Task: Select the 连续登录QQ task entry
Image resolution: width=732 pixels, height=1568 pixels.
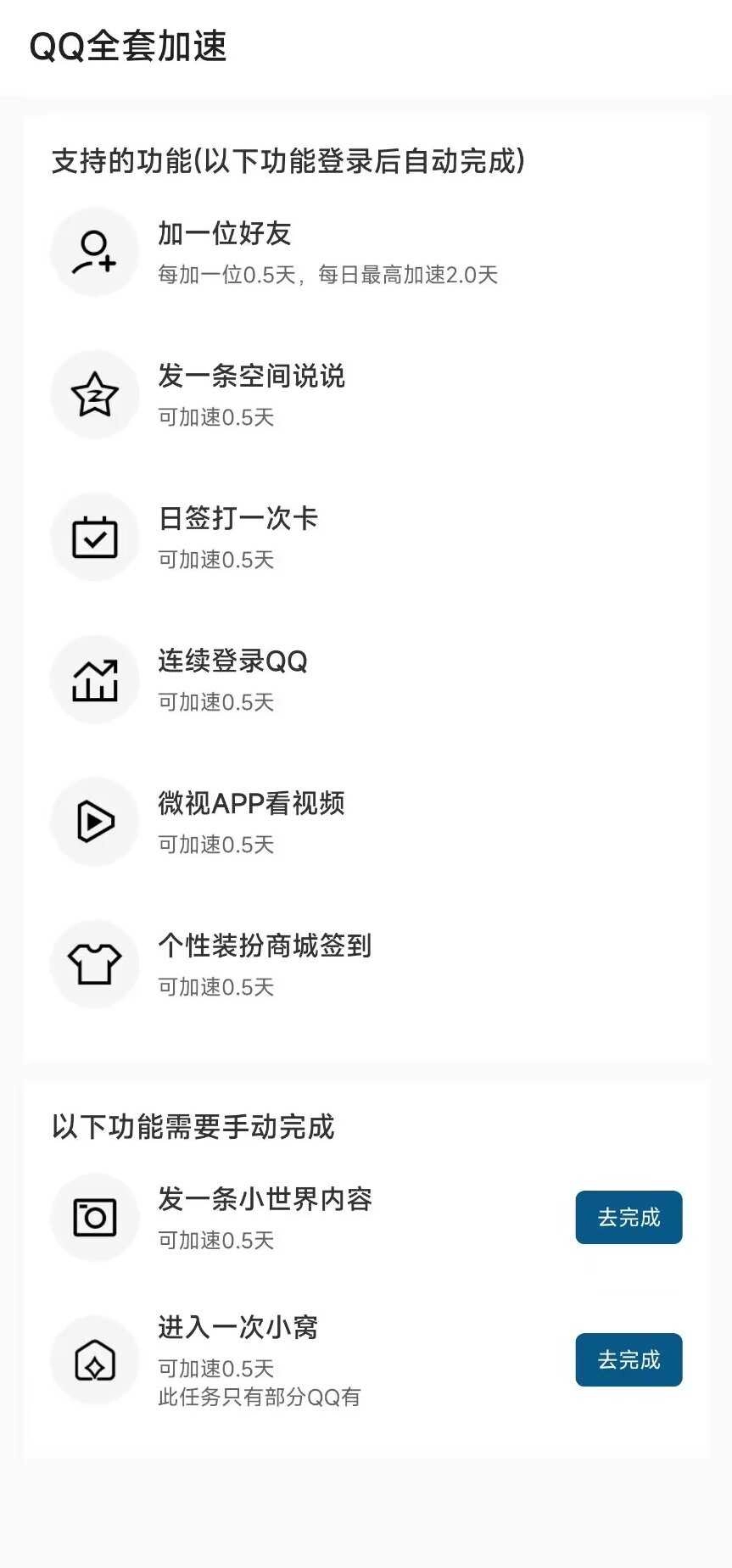Action: click(x=230, y=661)
